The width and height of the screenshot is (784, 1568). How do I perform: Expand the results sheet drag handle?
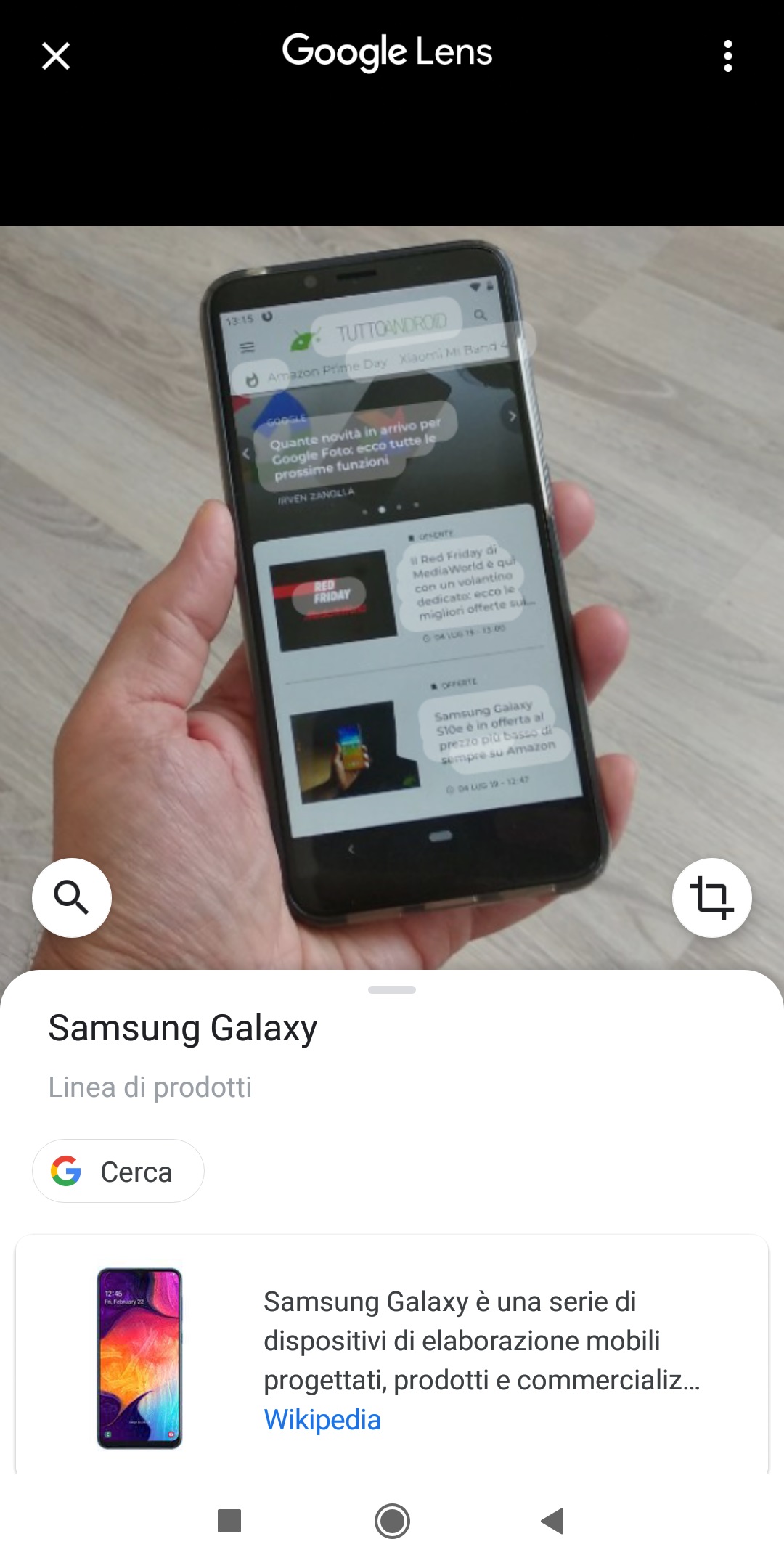392,989
